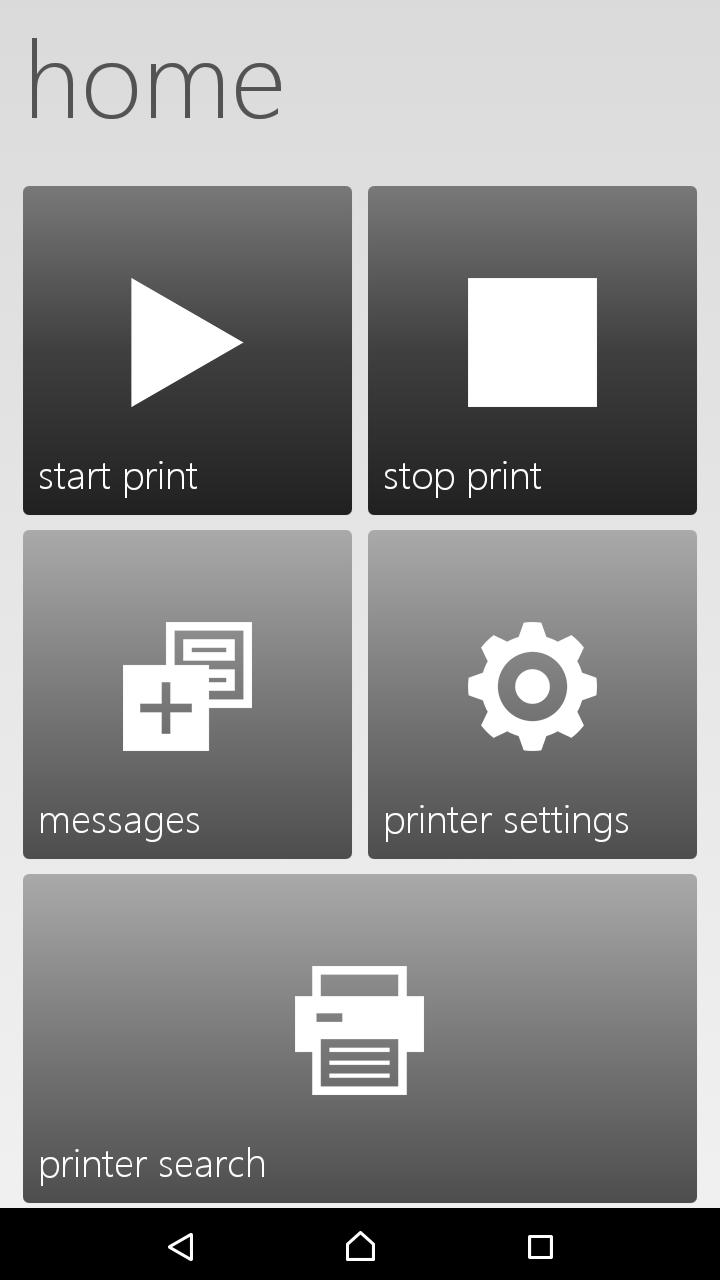720x1280 pixels.
Task: Select the stop print tile
Action: 532,350
